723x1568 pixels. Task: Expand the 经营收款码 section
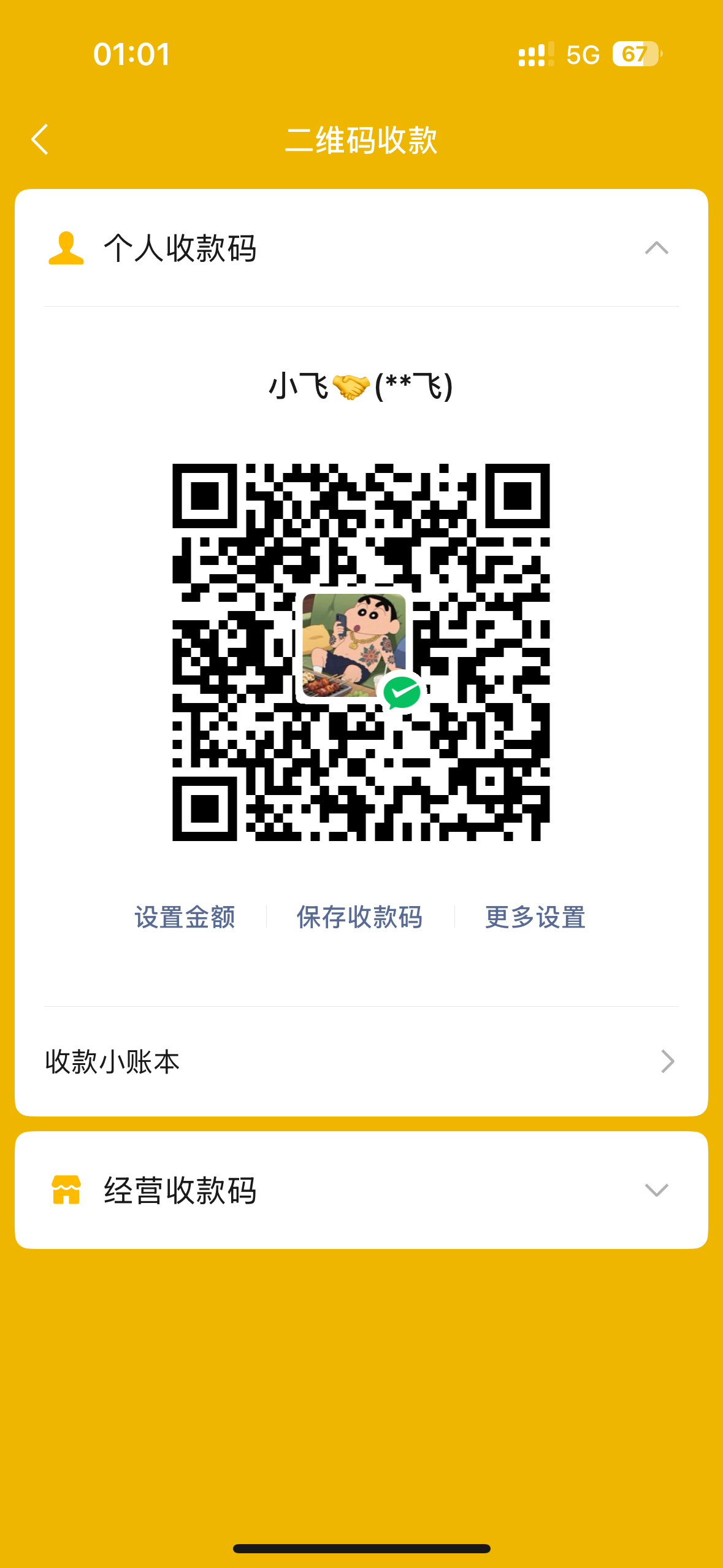pos(656,1190)
